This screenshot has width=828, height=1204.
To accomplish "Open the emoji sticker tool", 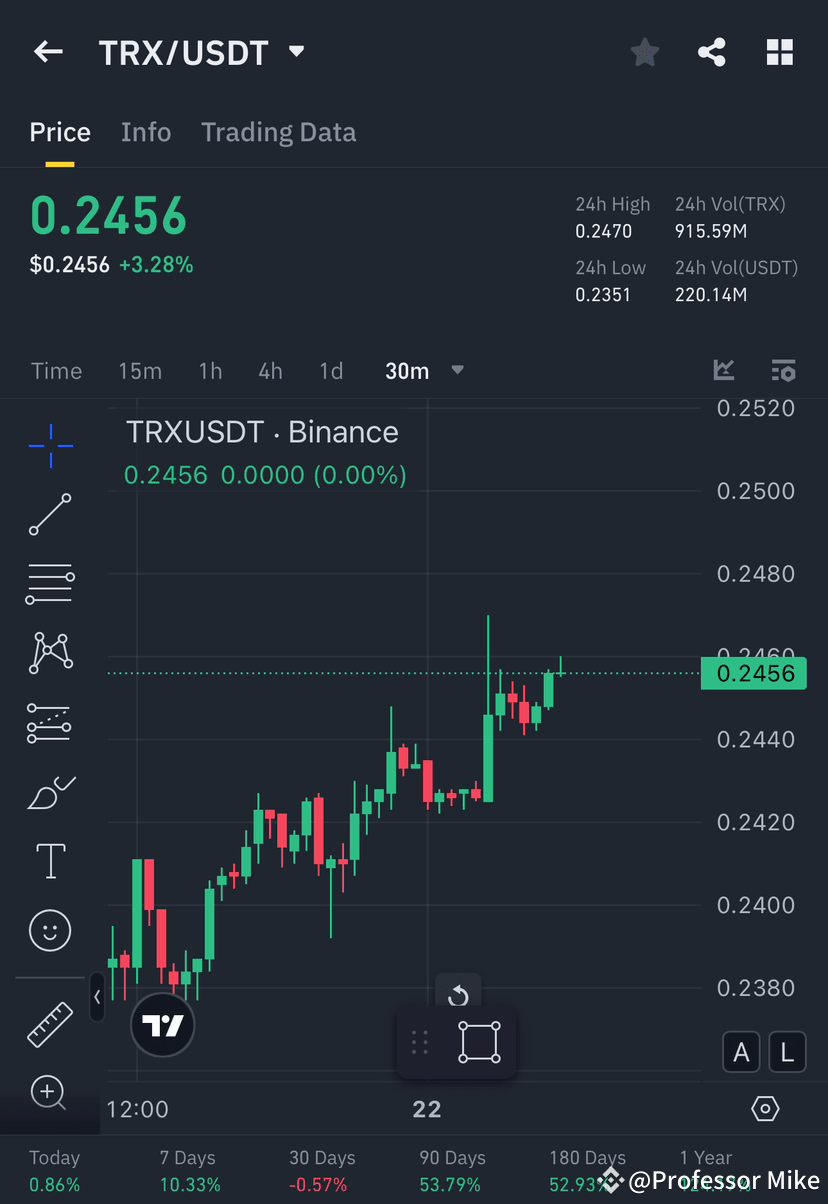I will (49, 930).
